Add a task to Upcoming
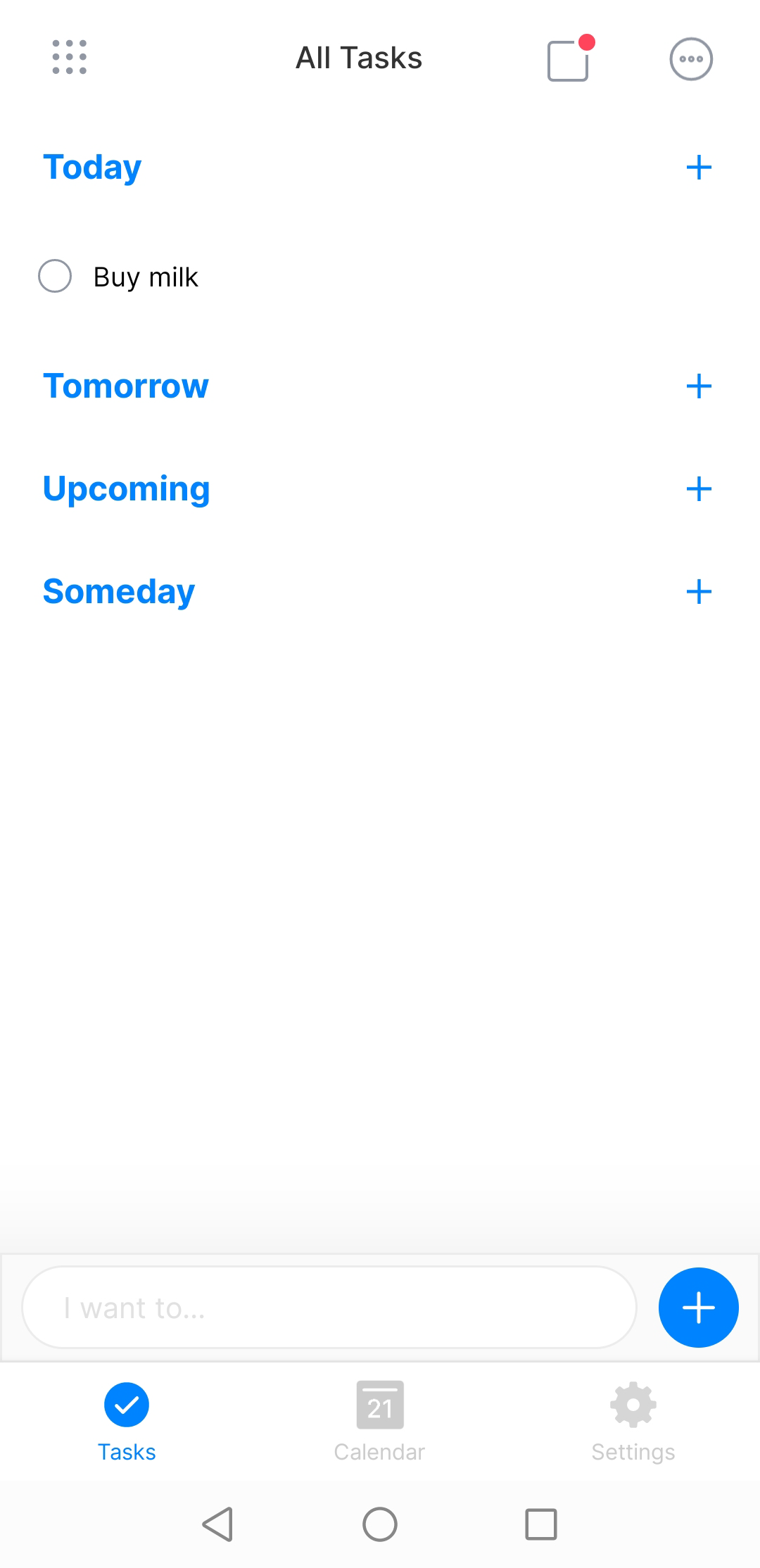The image size is (760, 1568). (x=698, y=488)
